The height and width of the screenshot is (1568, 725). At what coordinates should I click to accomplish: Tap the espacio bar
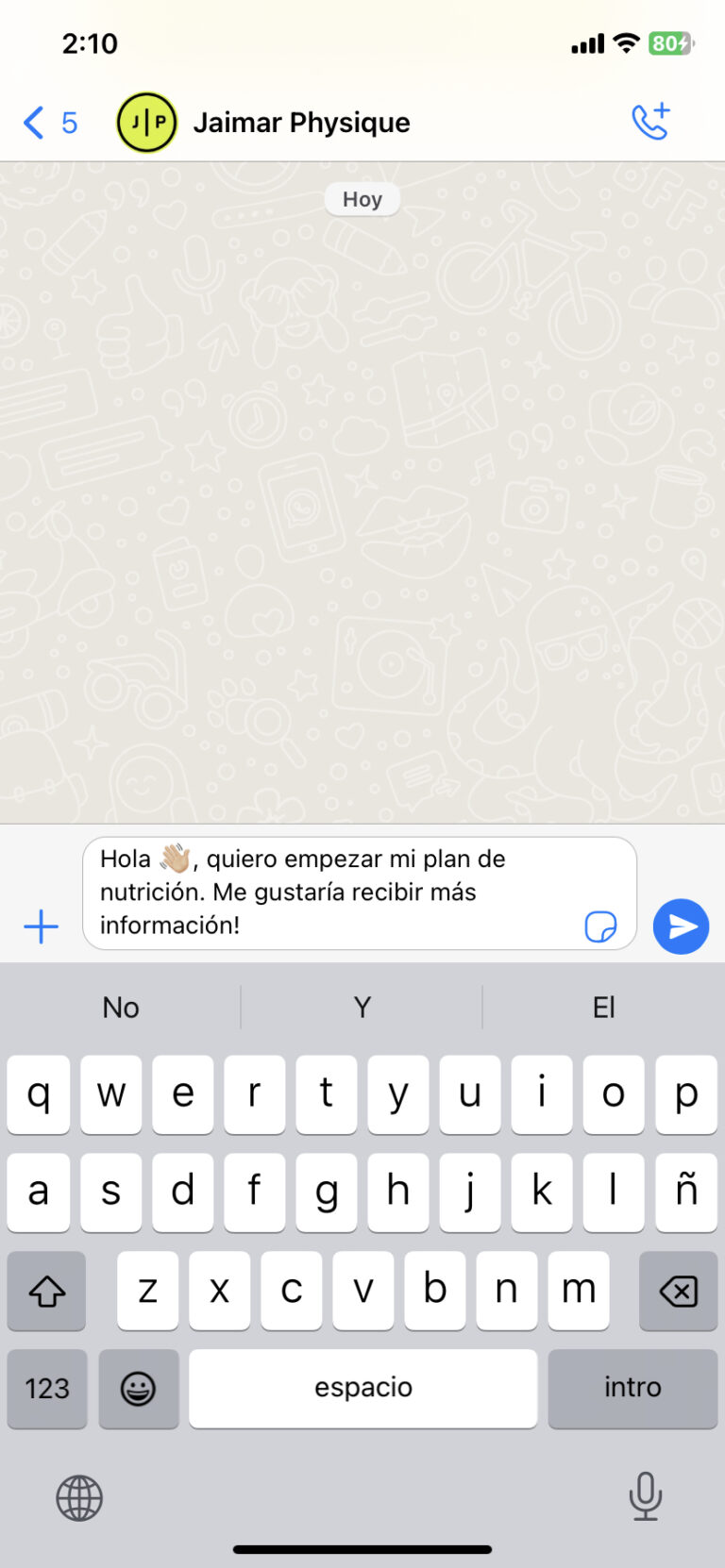pyautogui.click(x=362, y=1388)
